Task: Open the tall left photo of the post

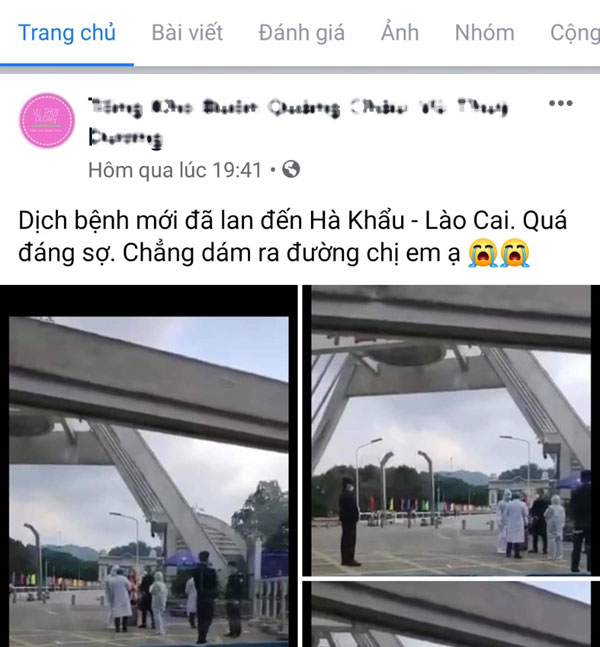Action: point(148,470)
